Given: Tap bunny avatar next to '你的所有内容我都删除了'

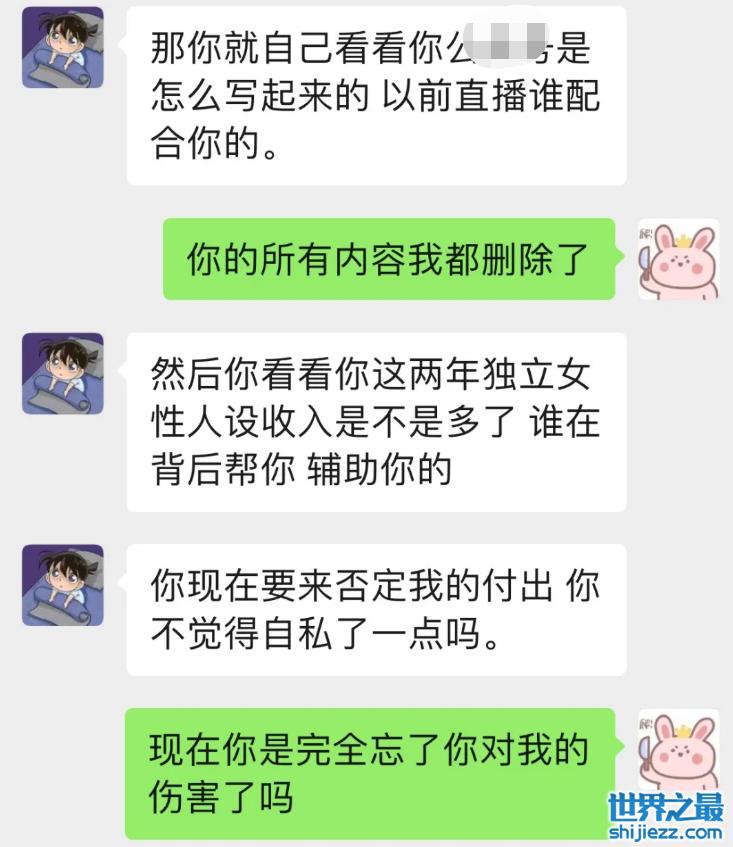Looking at the screenshot, I should click(679, 259).
